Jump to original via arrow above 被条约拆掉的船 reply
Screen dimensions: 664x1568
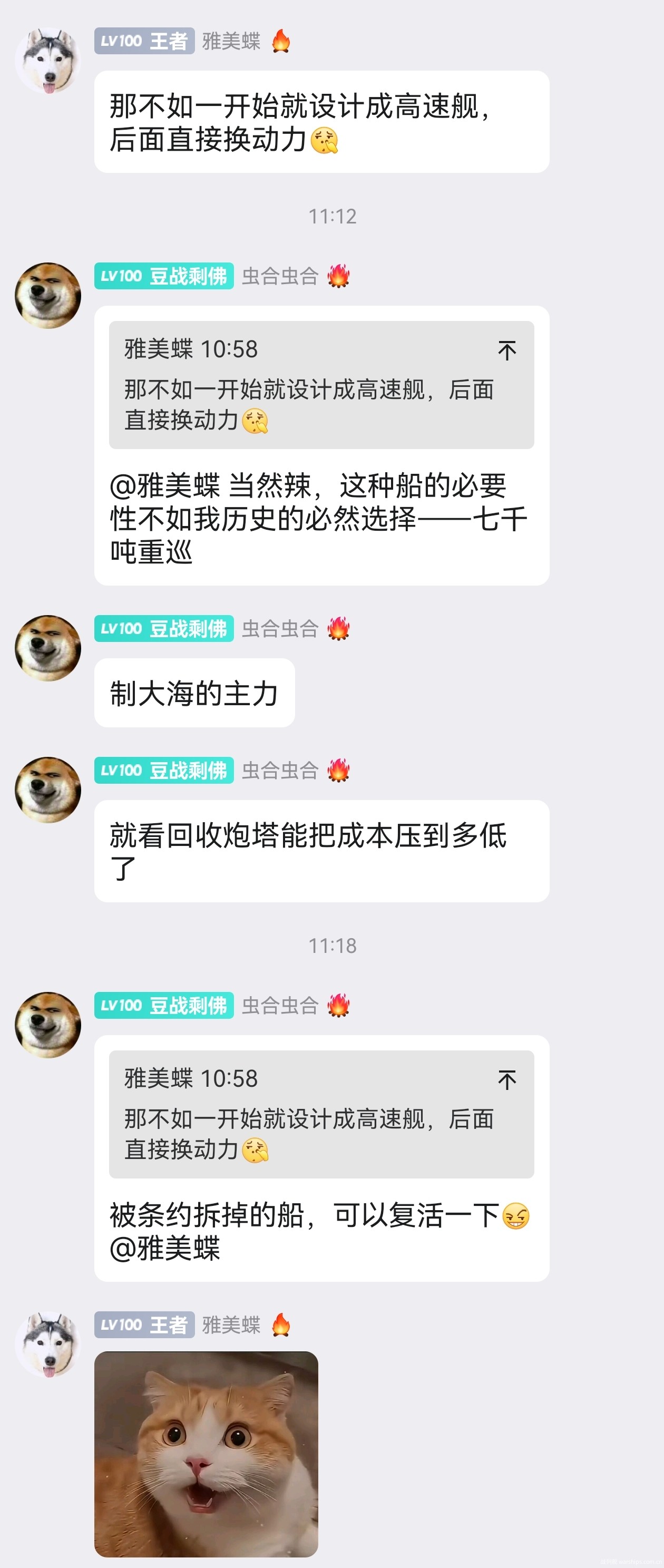(x=506, y=1079)
